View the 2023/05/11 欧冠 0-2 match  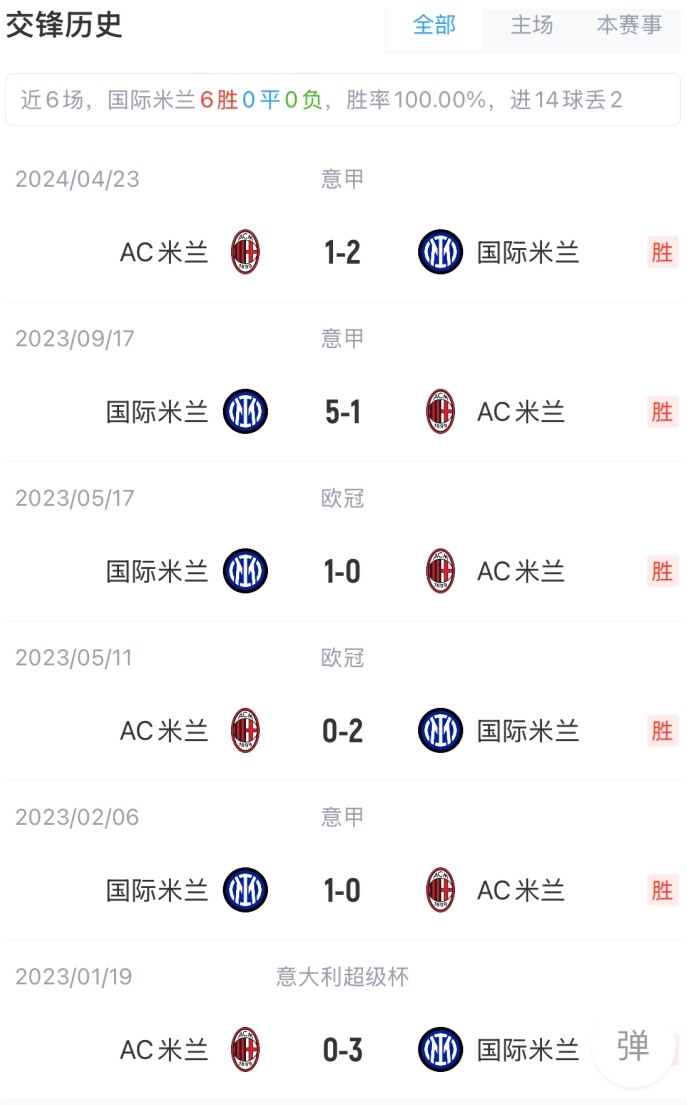343,701
